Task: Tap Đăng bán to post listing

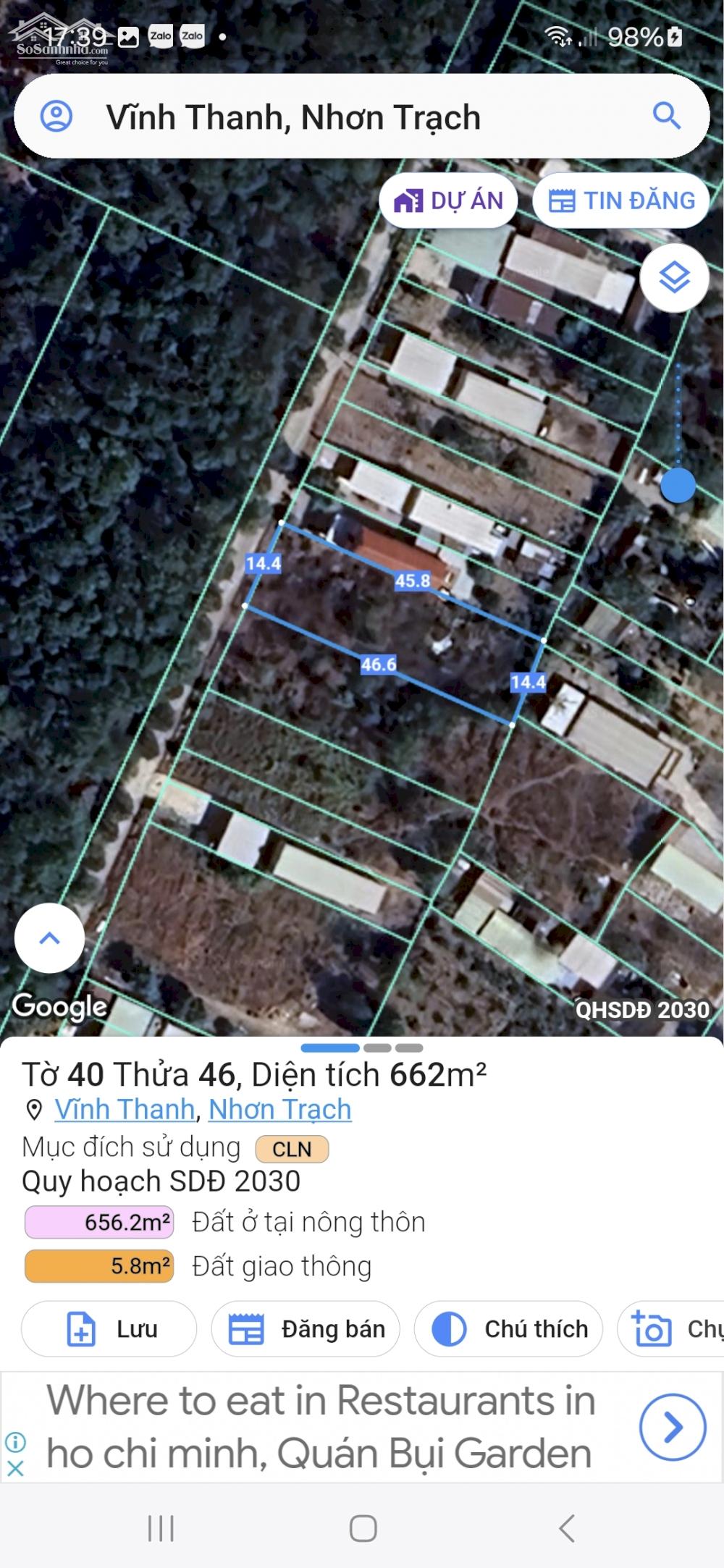Action: pos(306,1329)
